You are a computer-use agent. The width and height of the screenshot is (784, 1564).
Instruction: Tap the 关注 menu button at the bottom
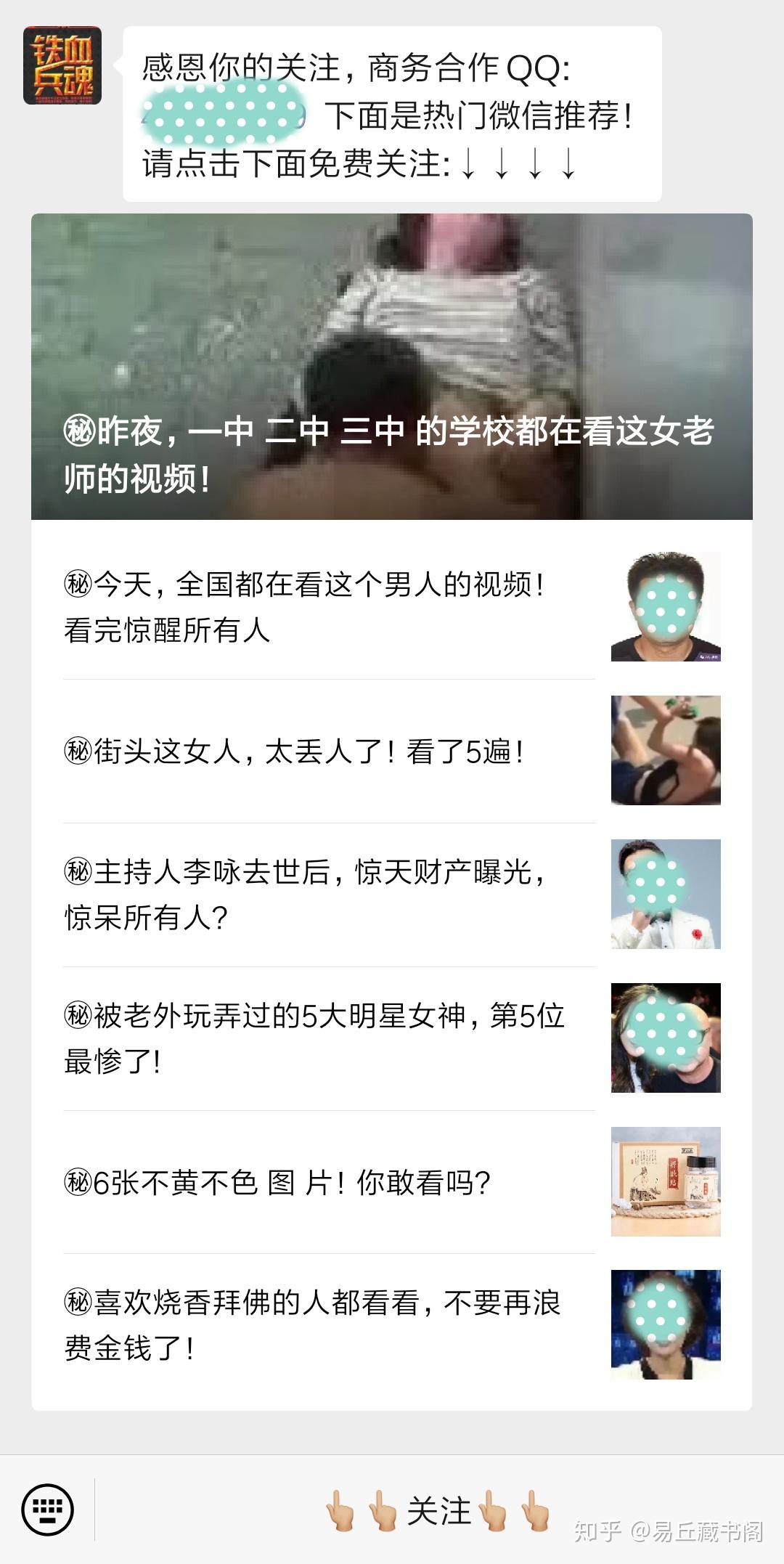(x=438, y=1510)
